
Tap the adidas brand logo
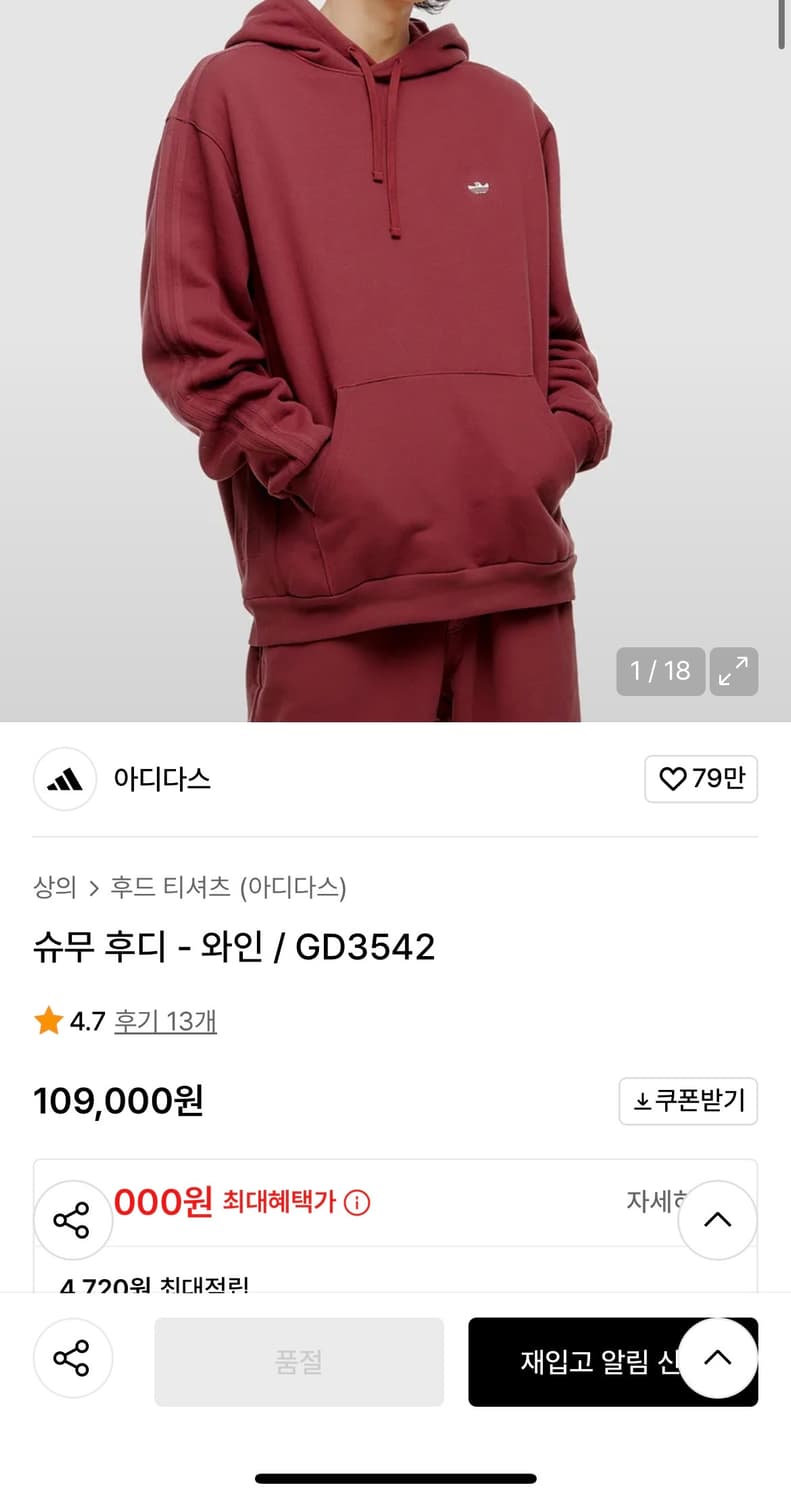[64, 779]
